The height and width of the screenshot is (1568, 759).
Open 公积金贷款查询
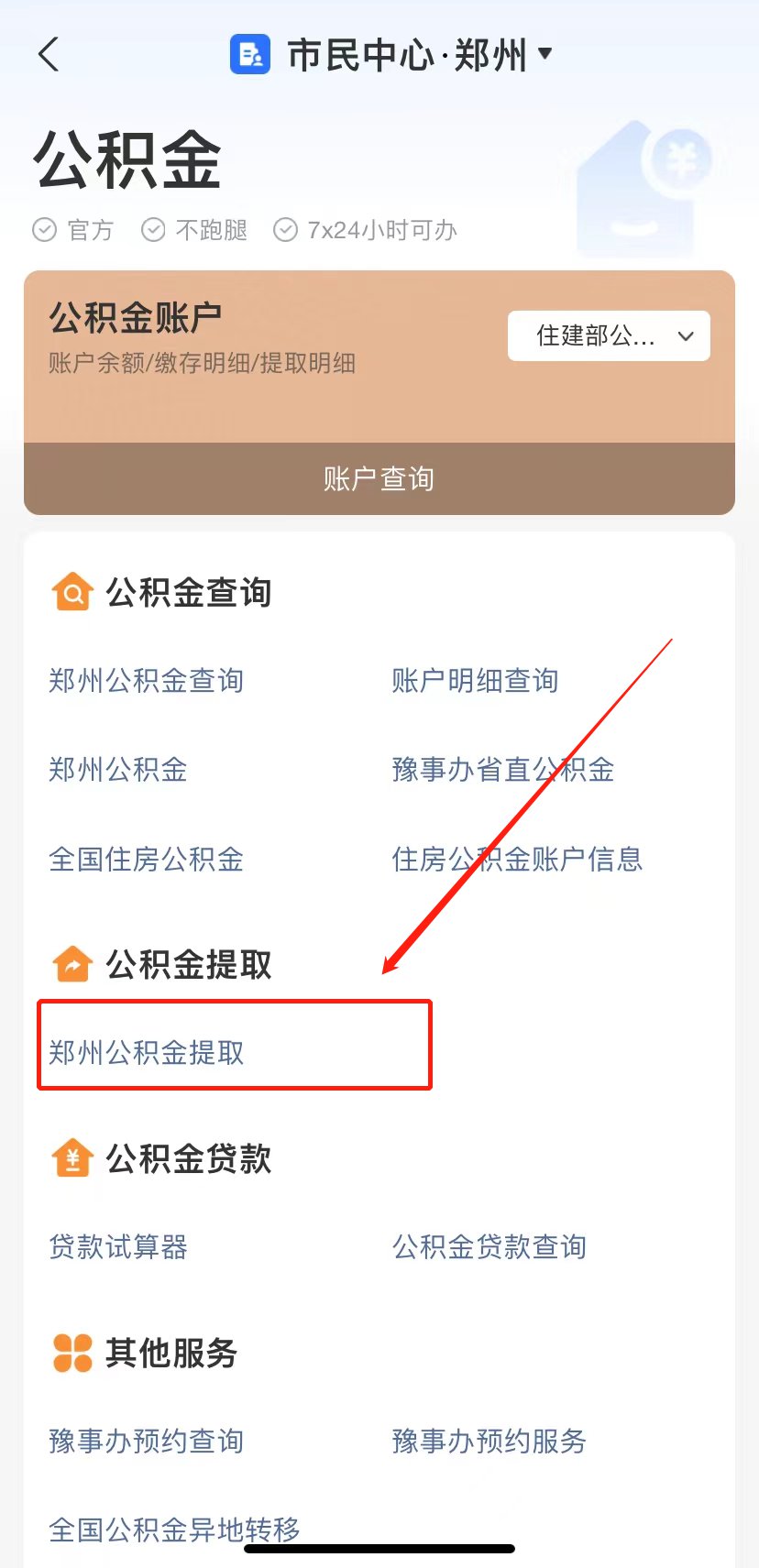(x=489, y=1247)
